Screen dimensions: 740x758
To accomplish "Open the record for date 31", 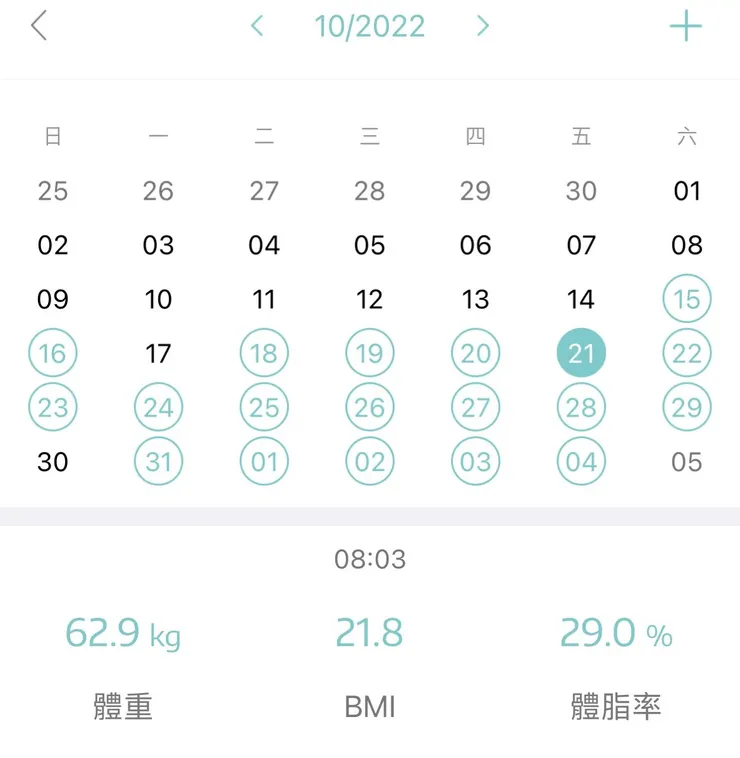I will coord(158,462).
